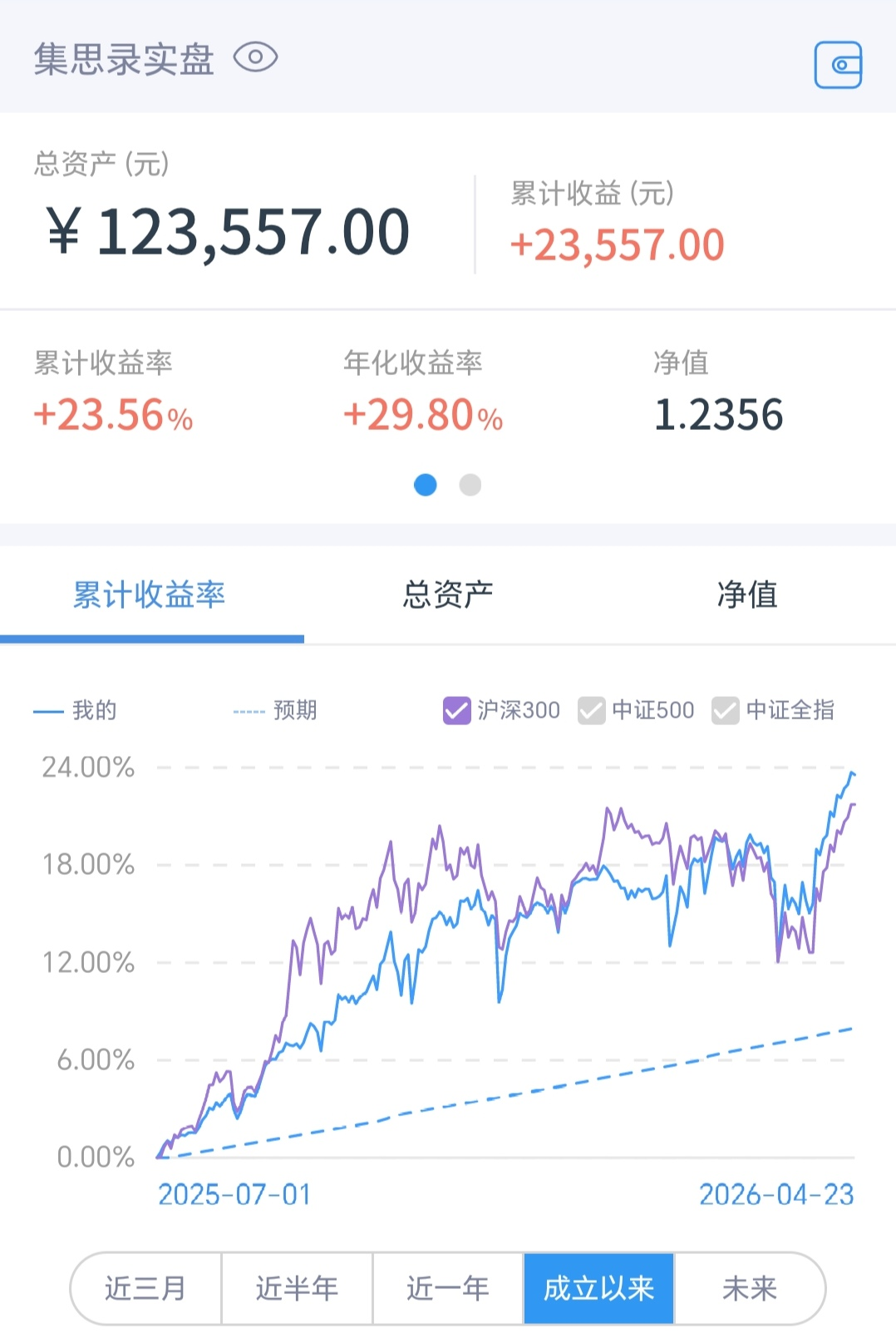
Task: Go to the second stats page indicator dot
Action: point(470,485)
